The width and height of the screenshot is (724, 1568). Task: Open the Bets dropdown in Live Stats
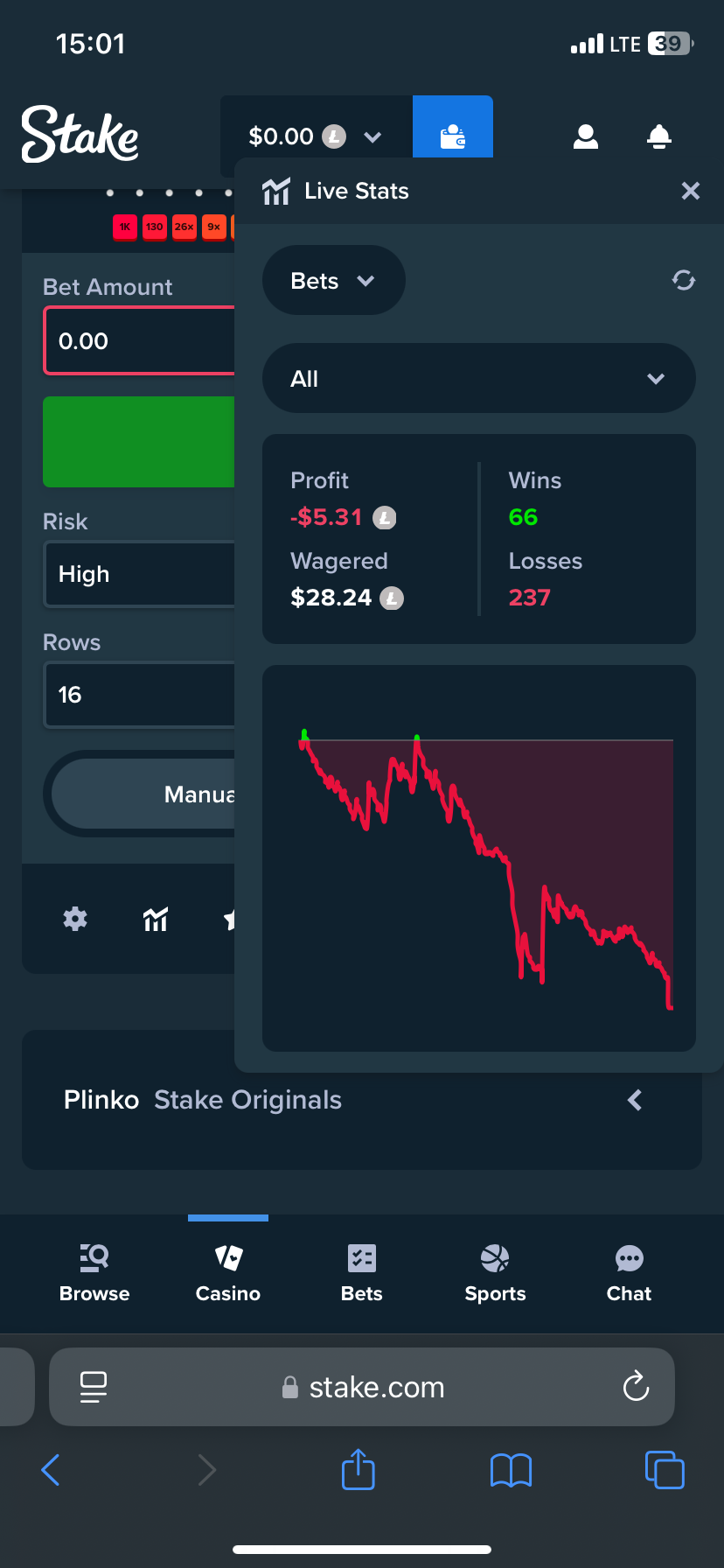[x=333, y=281]
